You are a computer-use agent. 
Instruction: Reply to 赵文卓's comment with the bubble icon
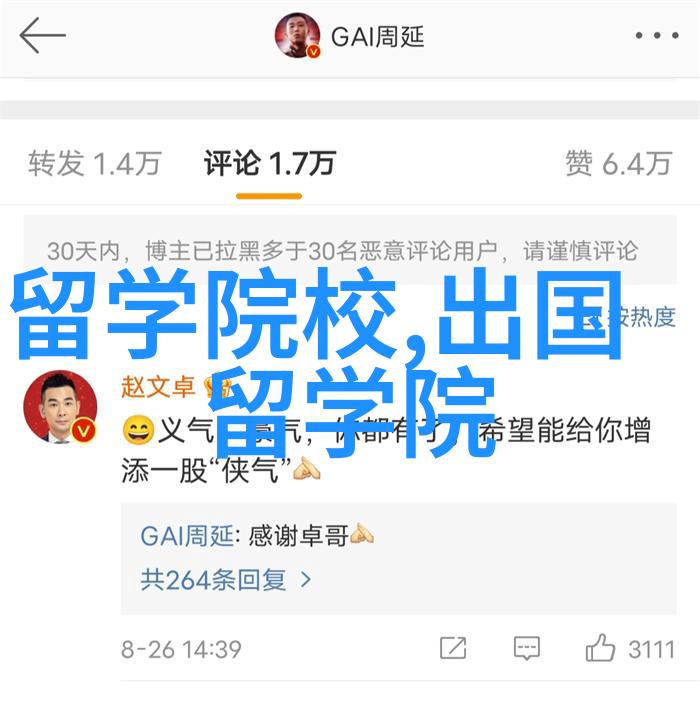click(527, 648)
